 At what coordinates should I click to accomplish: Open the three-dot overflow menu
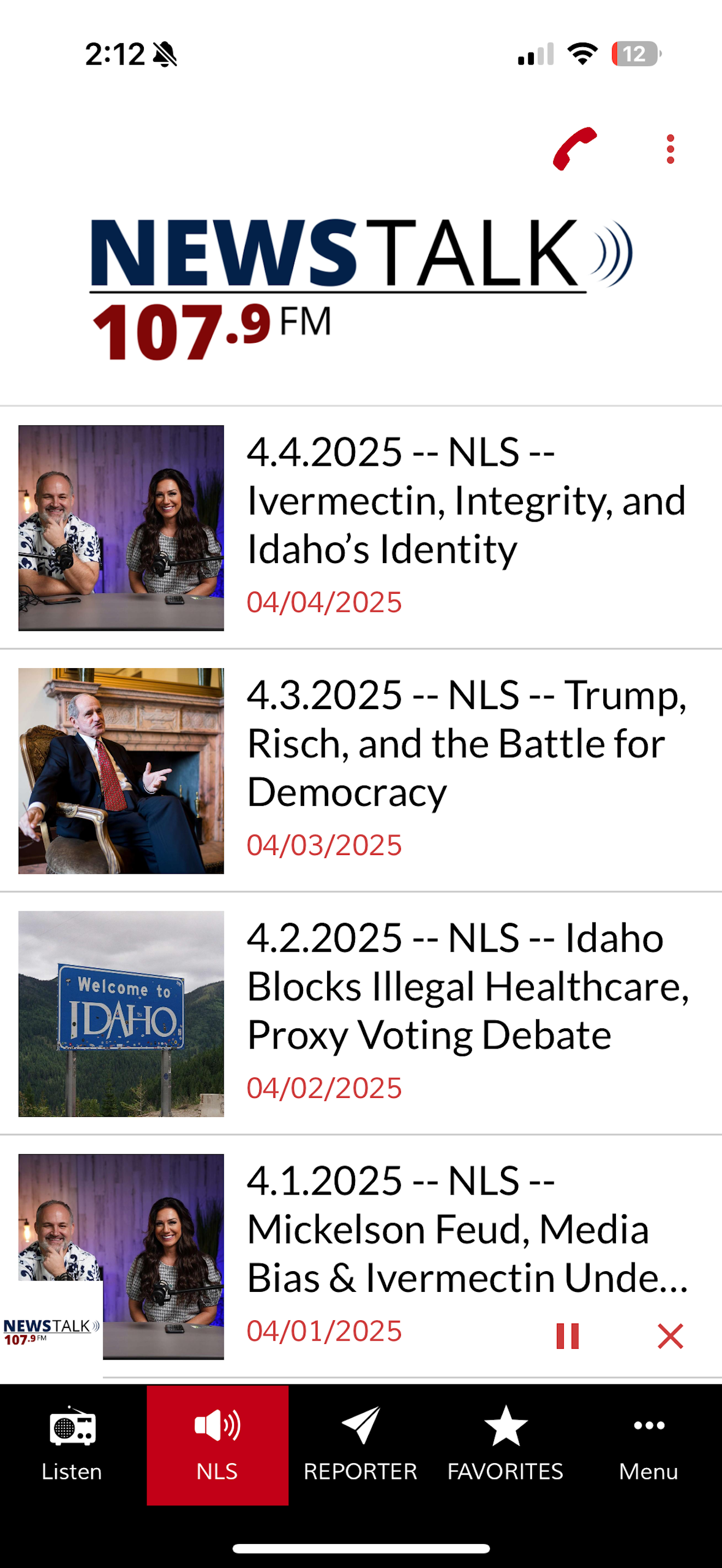coord(669,149)
